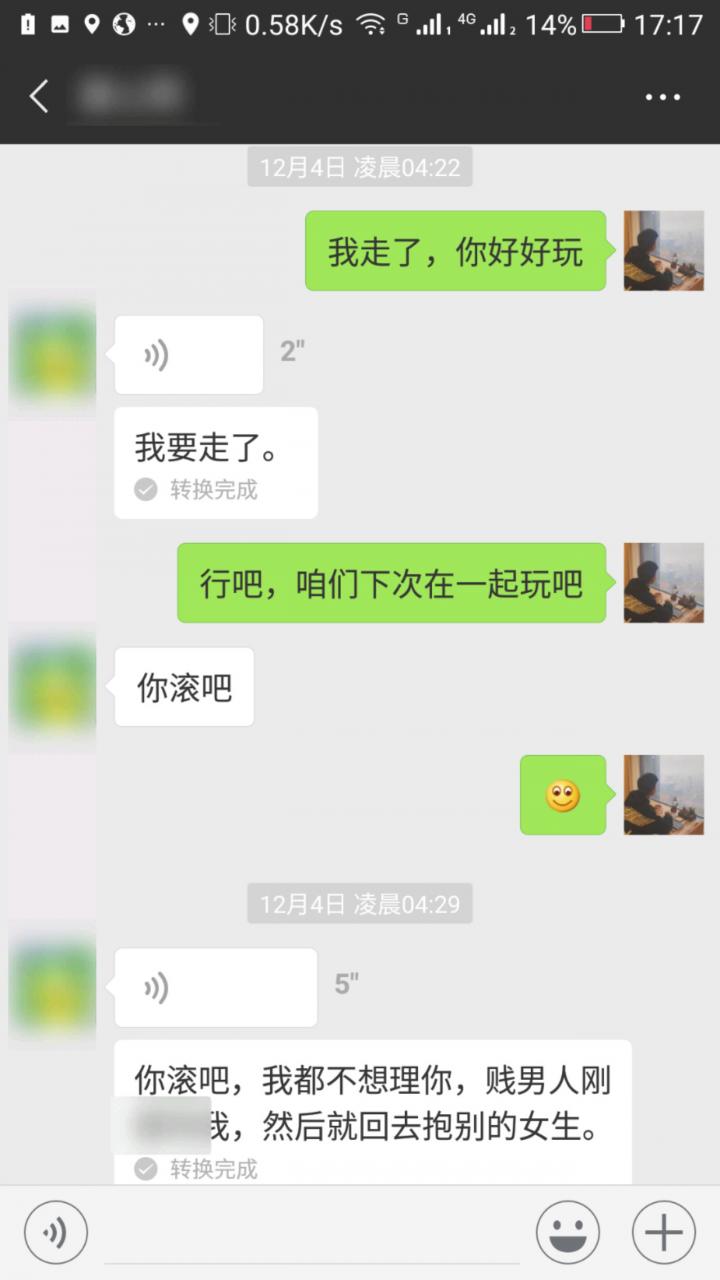Play the 2-second voice message
The width and height of the screenshot is (720, 1280).
(x=188, y=353)
